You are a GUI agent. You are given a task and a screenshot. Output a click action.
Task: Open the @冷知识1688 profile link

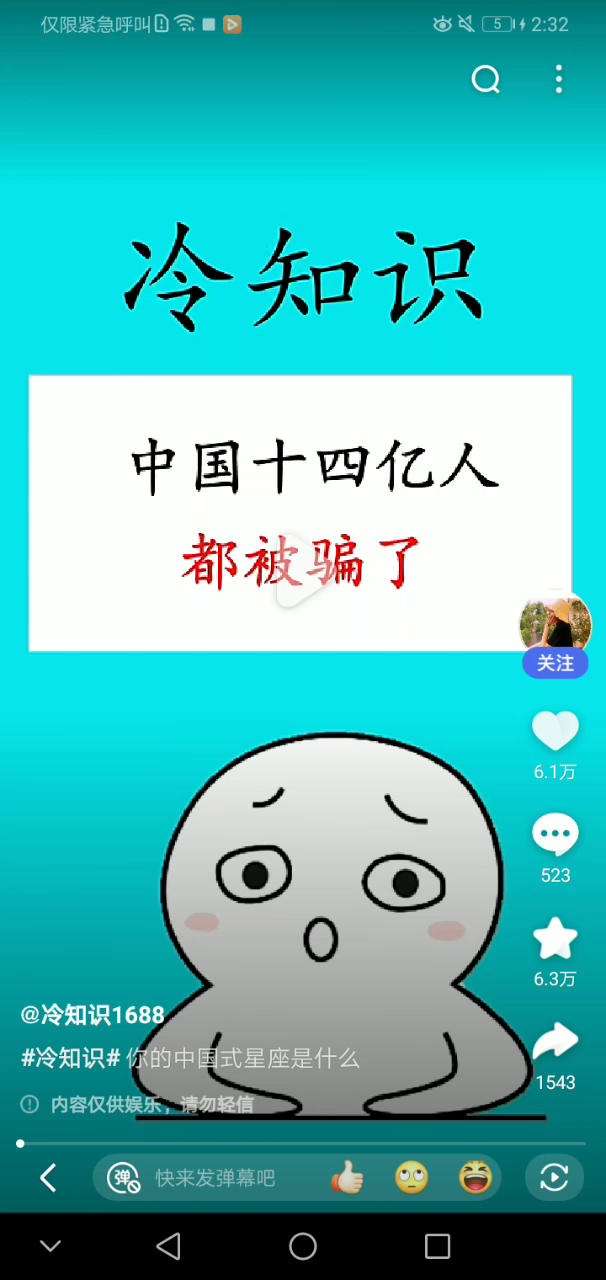click(x=93, y=1015)
